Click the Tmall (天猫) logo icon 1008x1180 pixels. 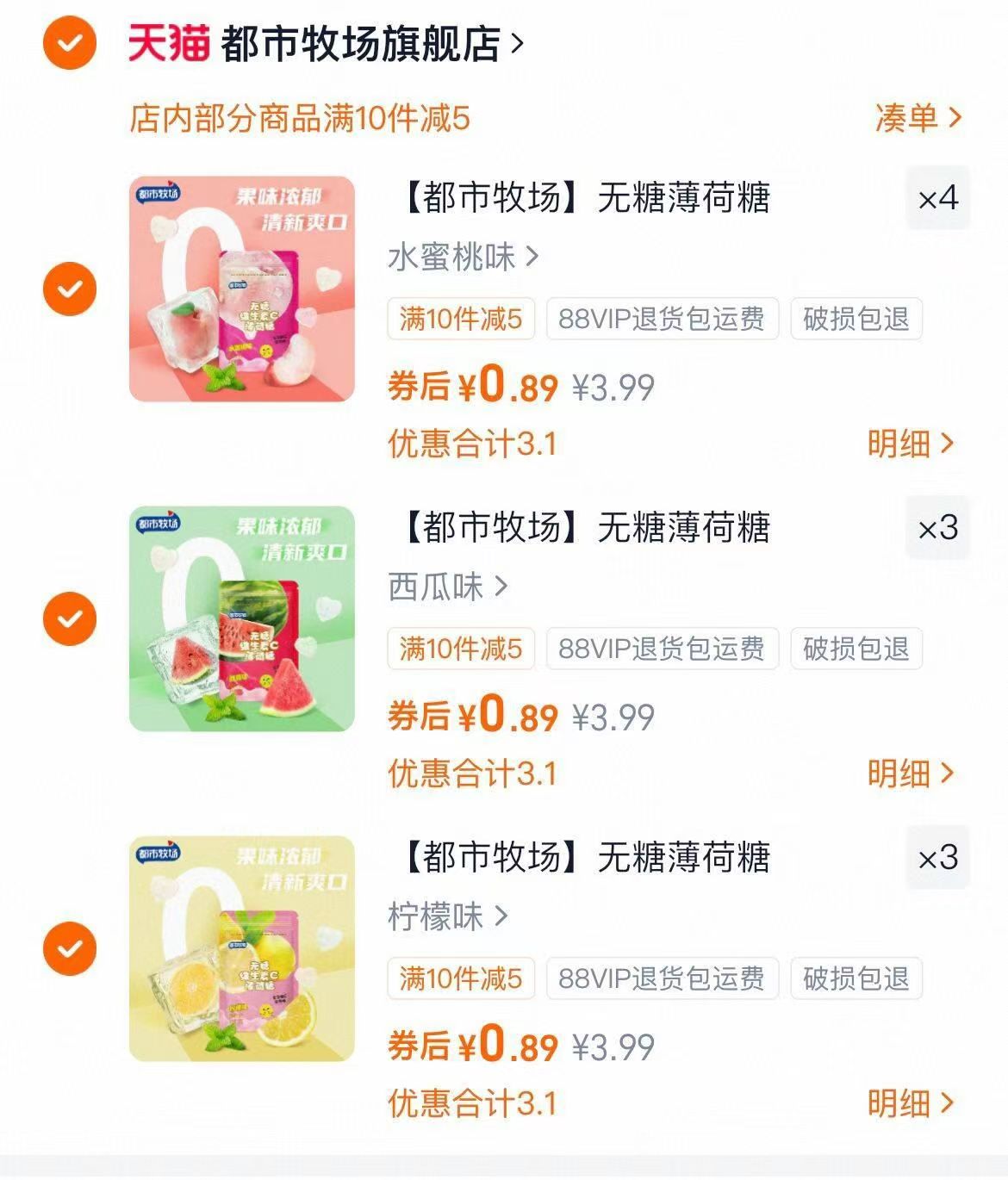166,39
